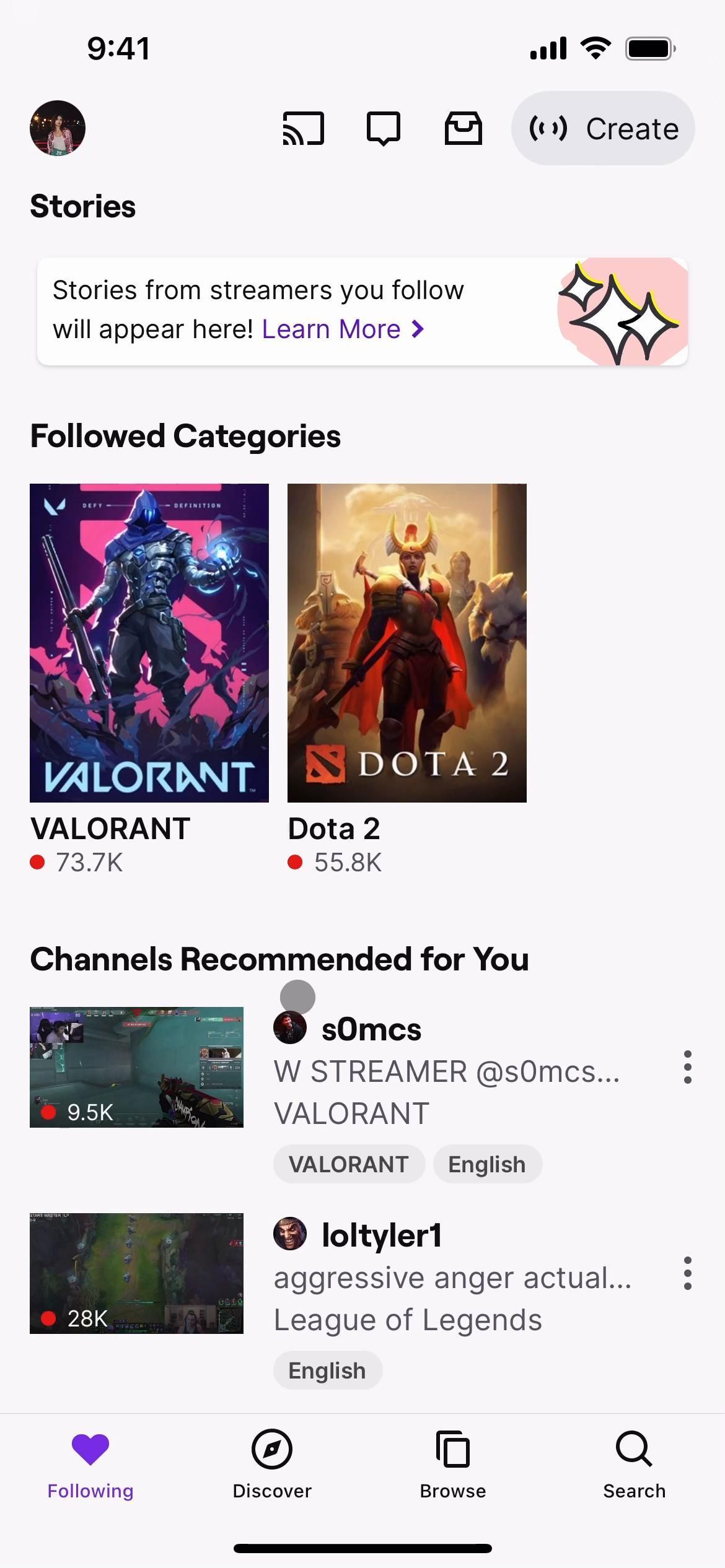Tap the Create button

tap(603, 128)
